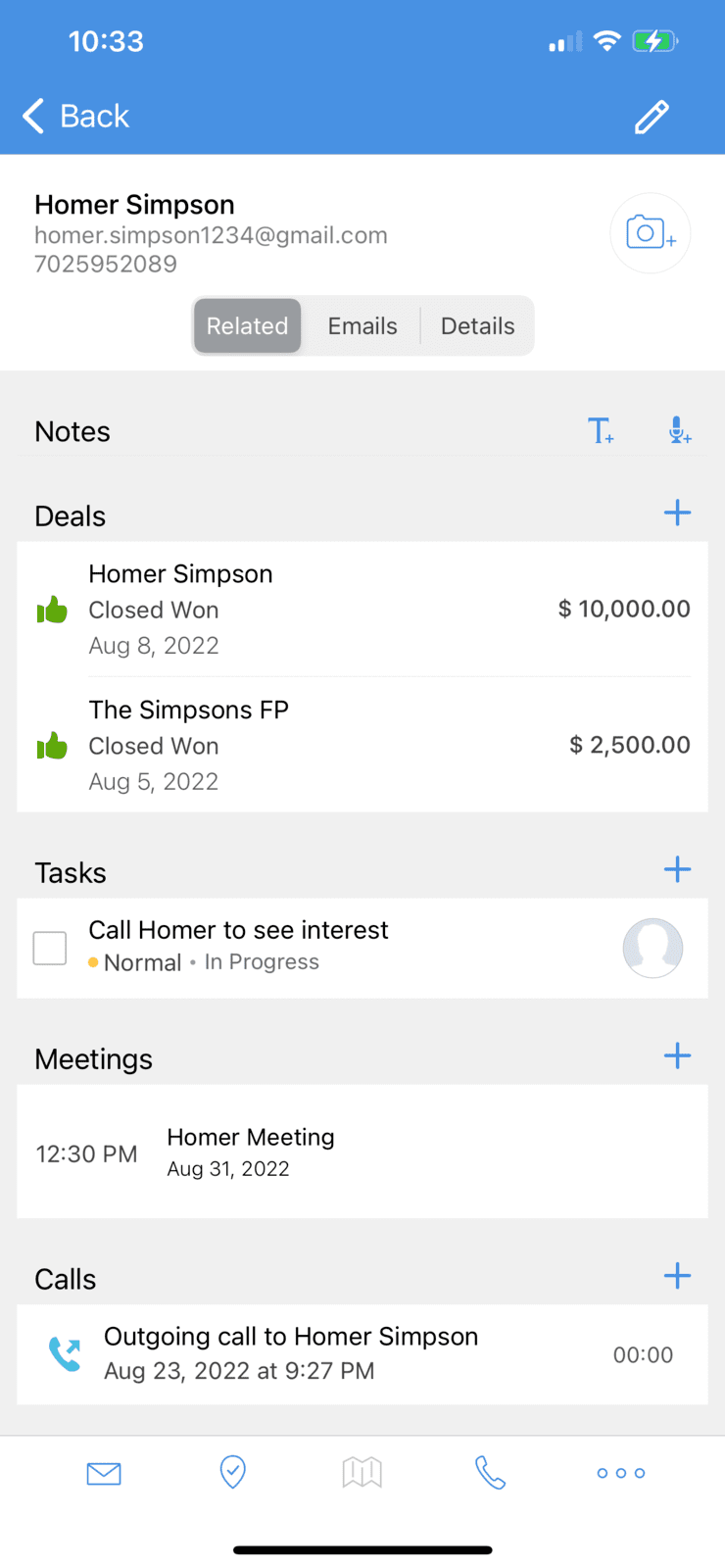Viewport: 725px width, 1568px height.
Task: Add a new task
Action: (x=677, y=869)
